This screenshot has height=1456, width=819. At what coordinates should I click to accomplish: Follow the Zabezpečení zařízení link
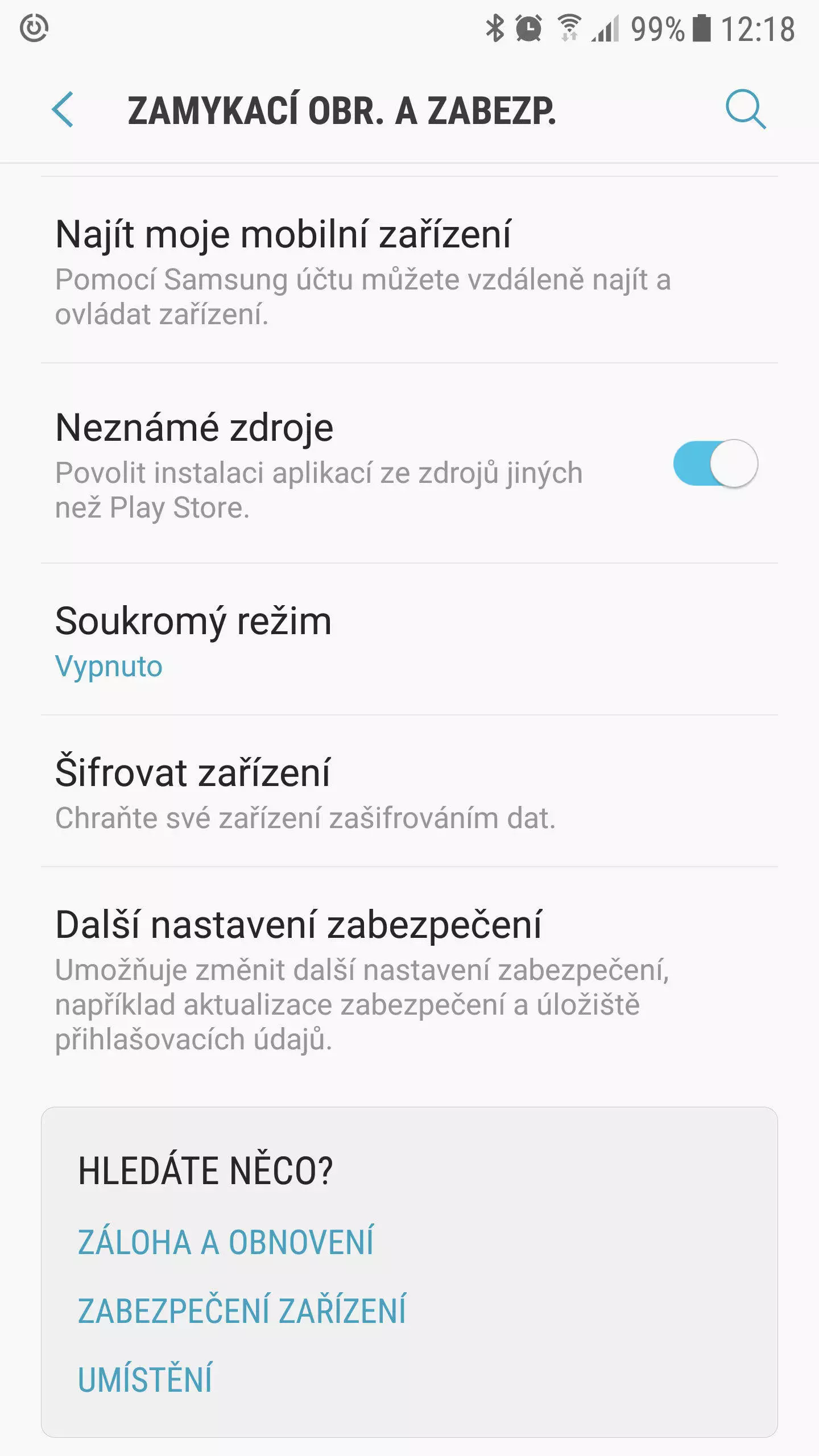pyautogui.click(x=242, y=1310)
